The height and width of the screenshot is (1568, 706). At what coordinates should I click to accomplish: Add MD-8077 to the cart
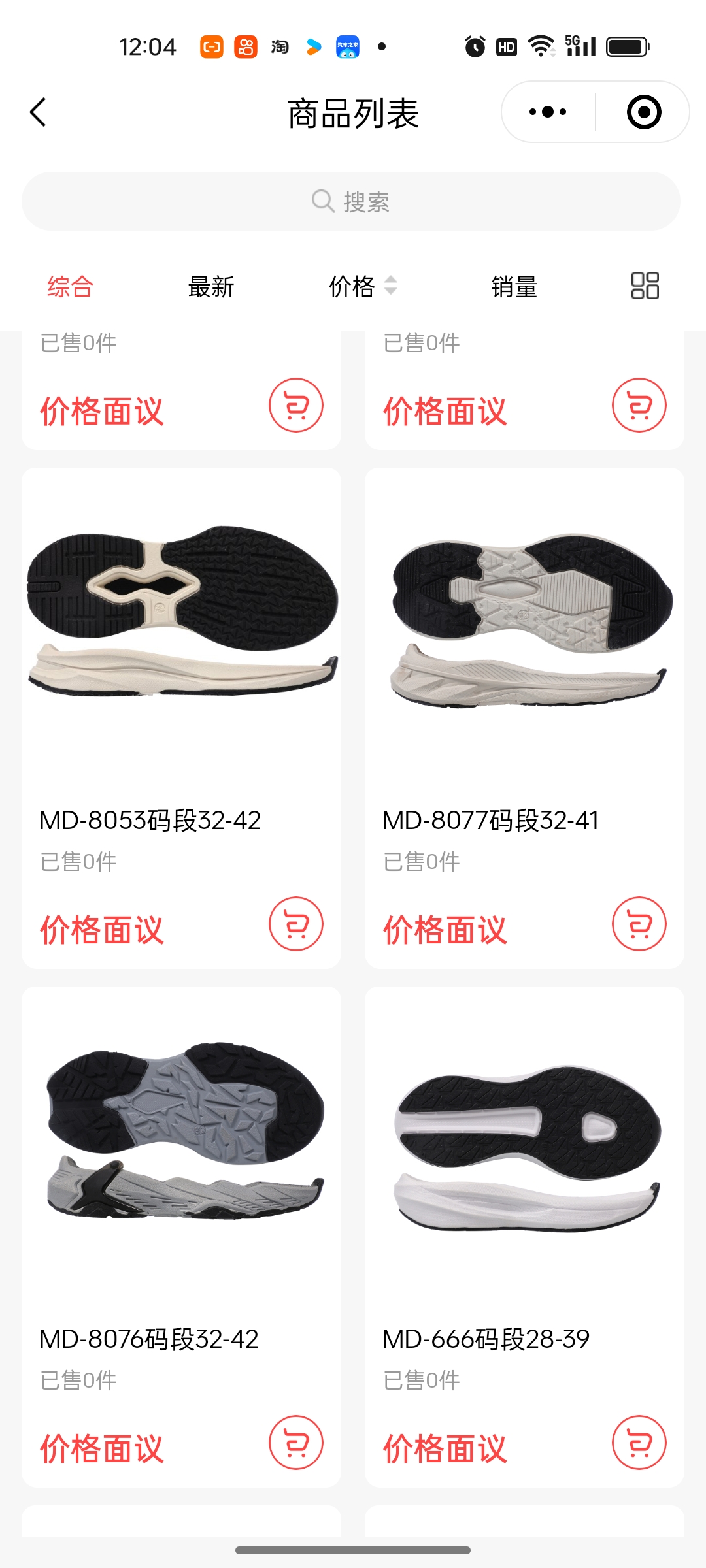pos(639,924)
